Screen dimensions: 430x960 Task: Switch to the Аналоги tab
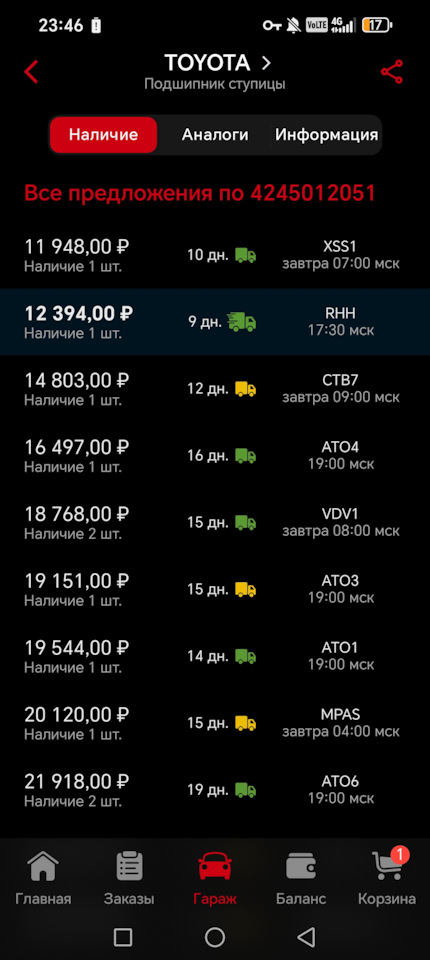[x=215, y=135]
